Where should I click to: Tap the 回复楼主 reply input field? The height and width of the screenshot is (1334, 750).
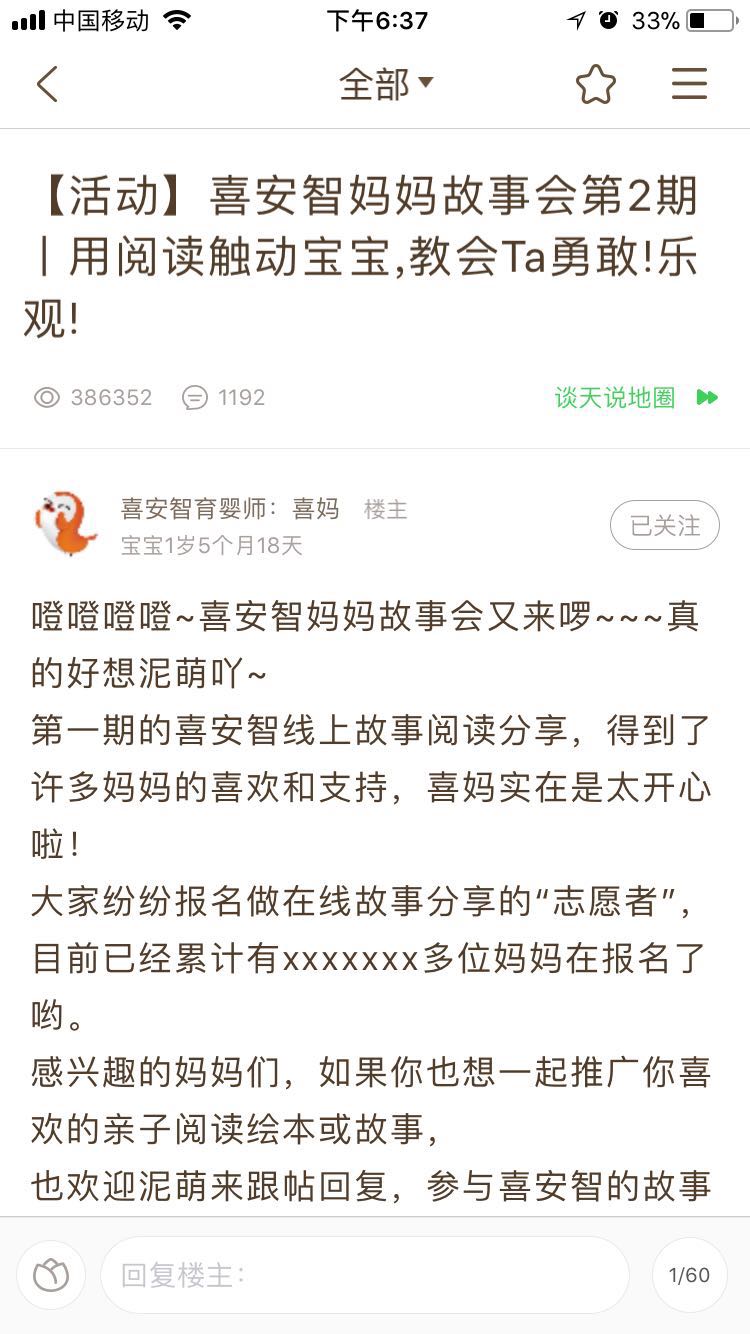(365, 1275)
